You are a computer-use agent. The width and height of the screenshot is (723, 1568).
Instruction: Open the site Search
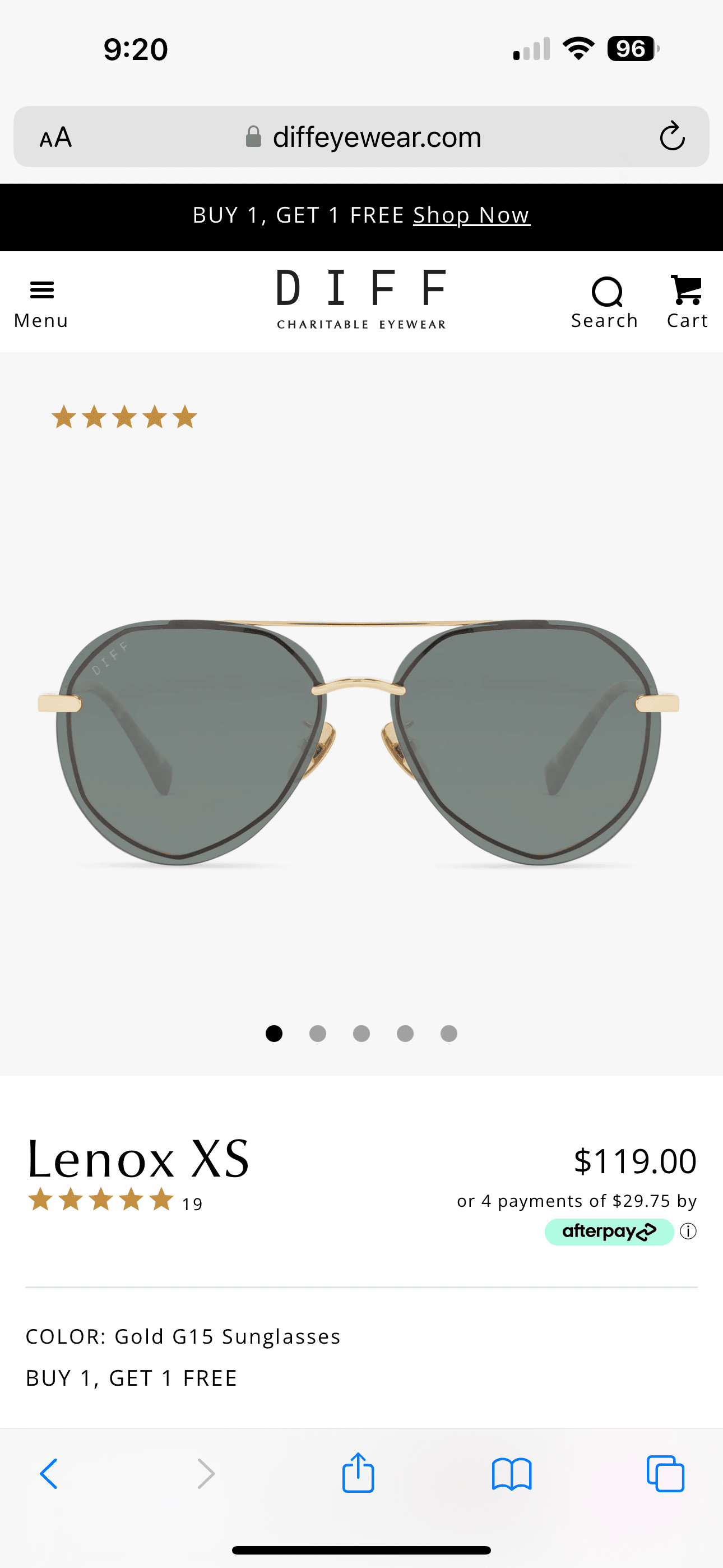click(x=605, y=302)
